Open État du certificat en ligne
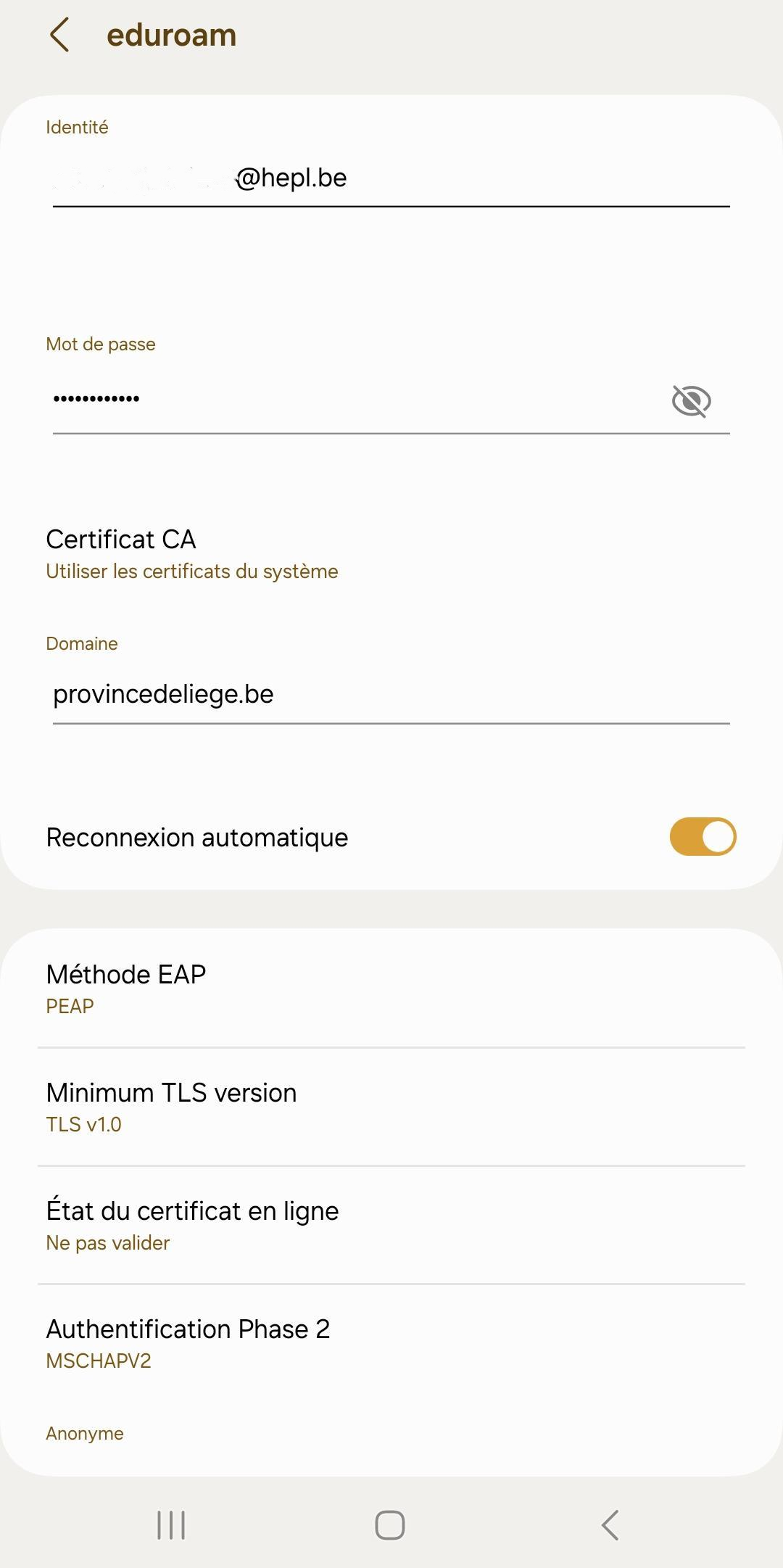 tap(391, 1225)
